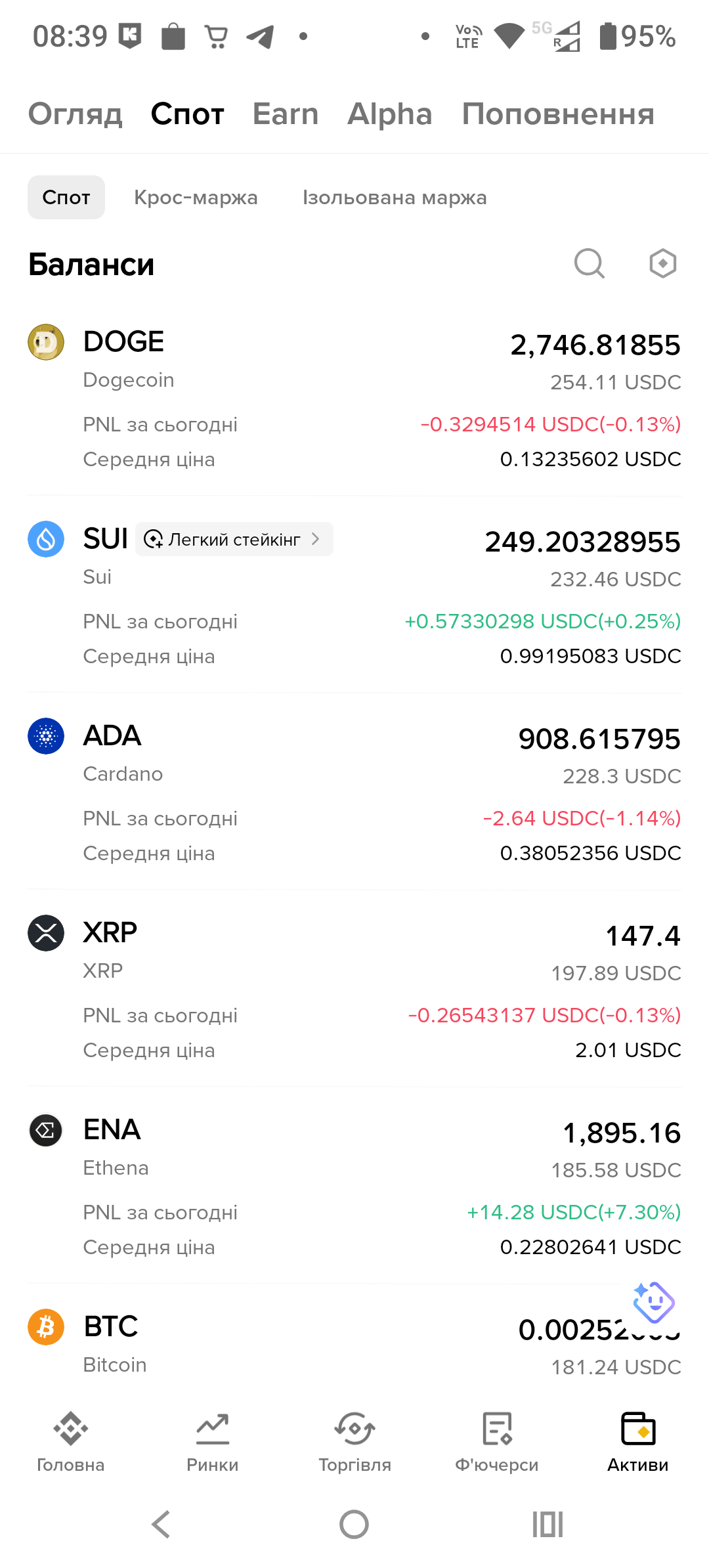Open BTC Bitcoin balance details

point(263,1343)
